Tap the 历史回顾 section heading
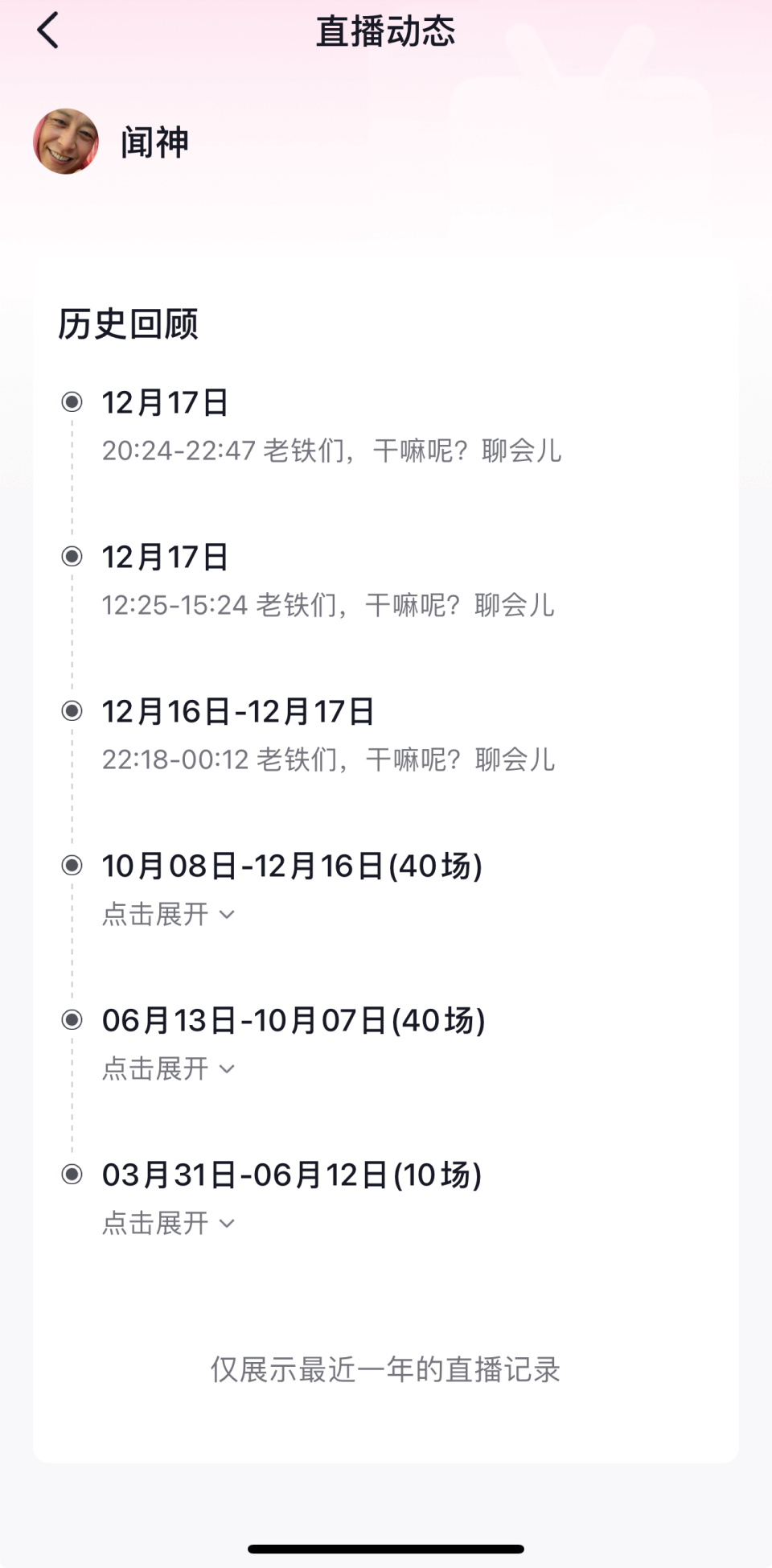 129,323
